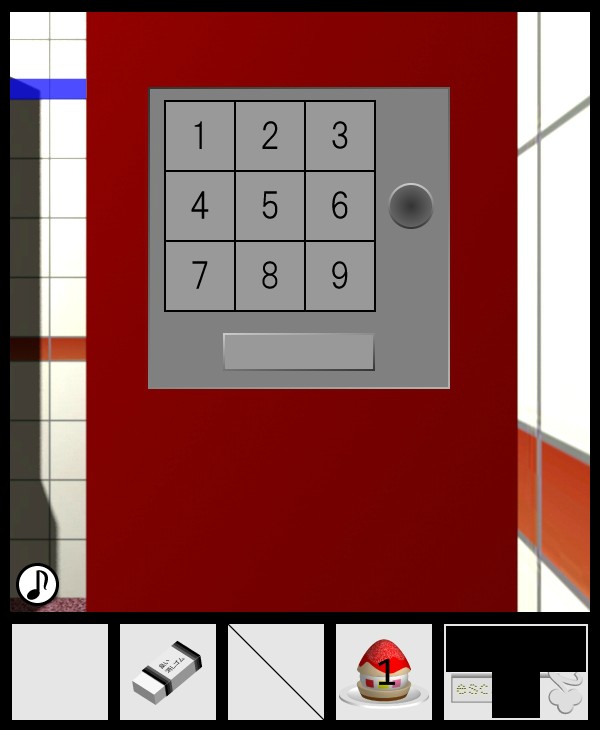Select the eraser inventory item
This screenshot has height=730, width=600.
tap(168, 672)
